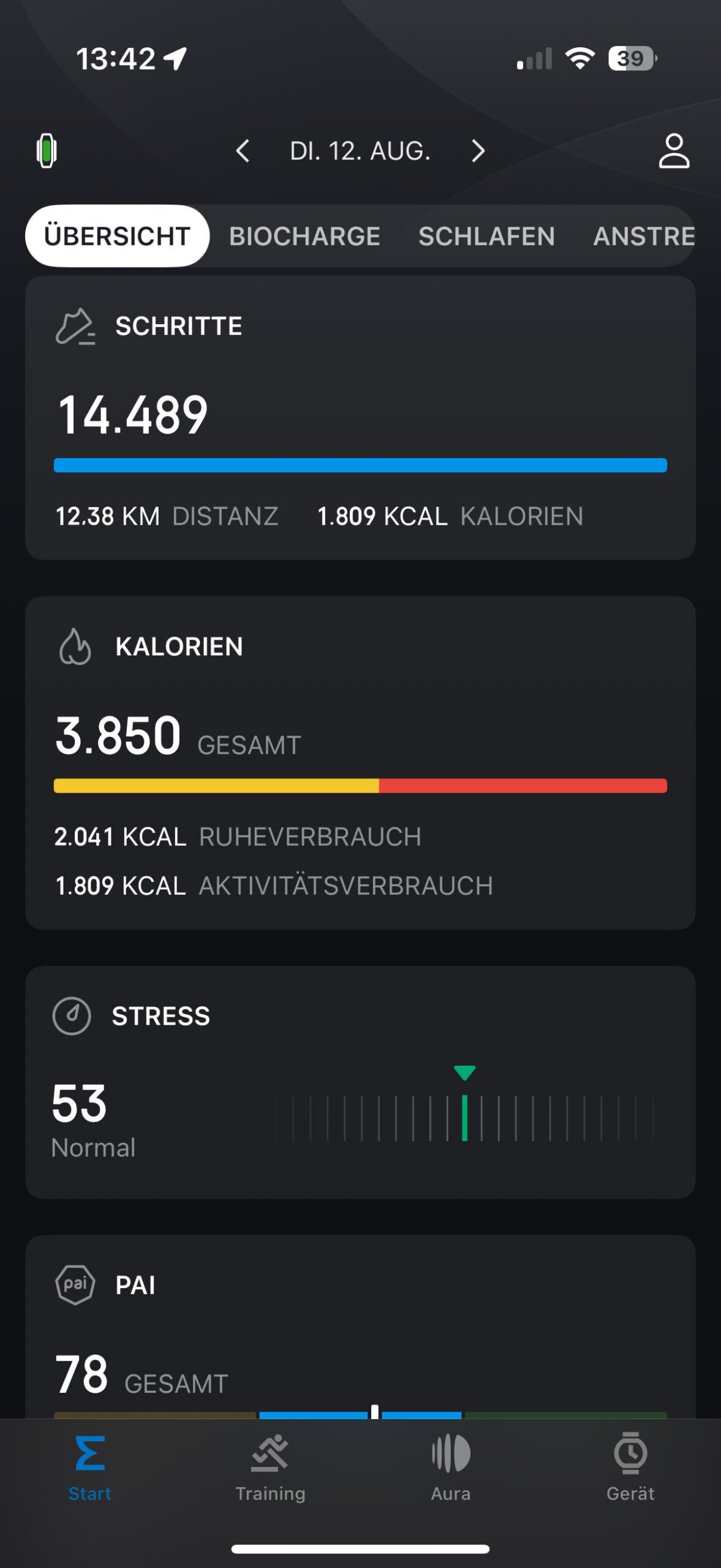Switch to the Schlafen tab

486,236
